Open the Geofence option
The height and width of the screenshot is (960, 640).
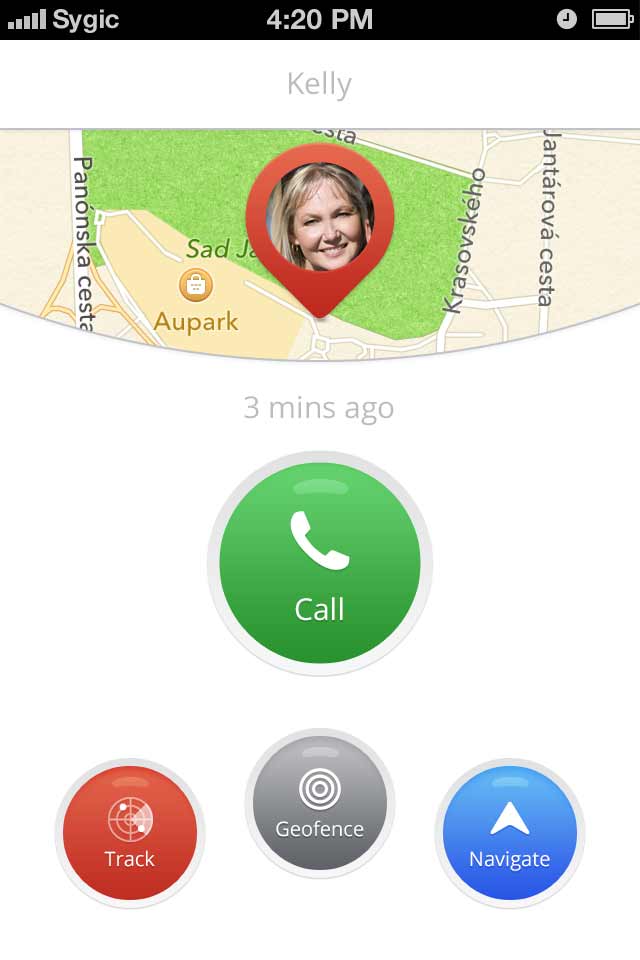[320, 803]
